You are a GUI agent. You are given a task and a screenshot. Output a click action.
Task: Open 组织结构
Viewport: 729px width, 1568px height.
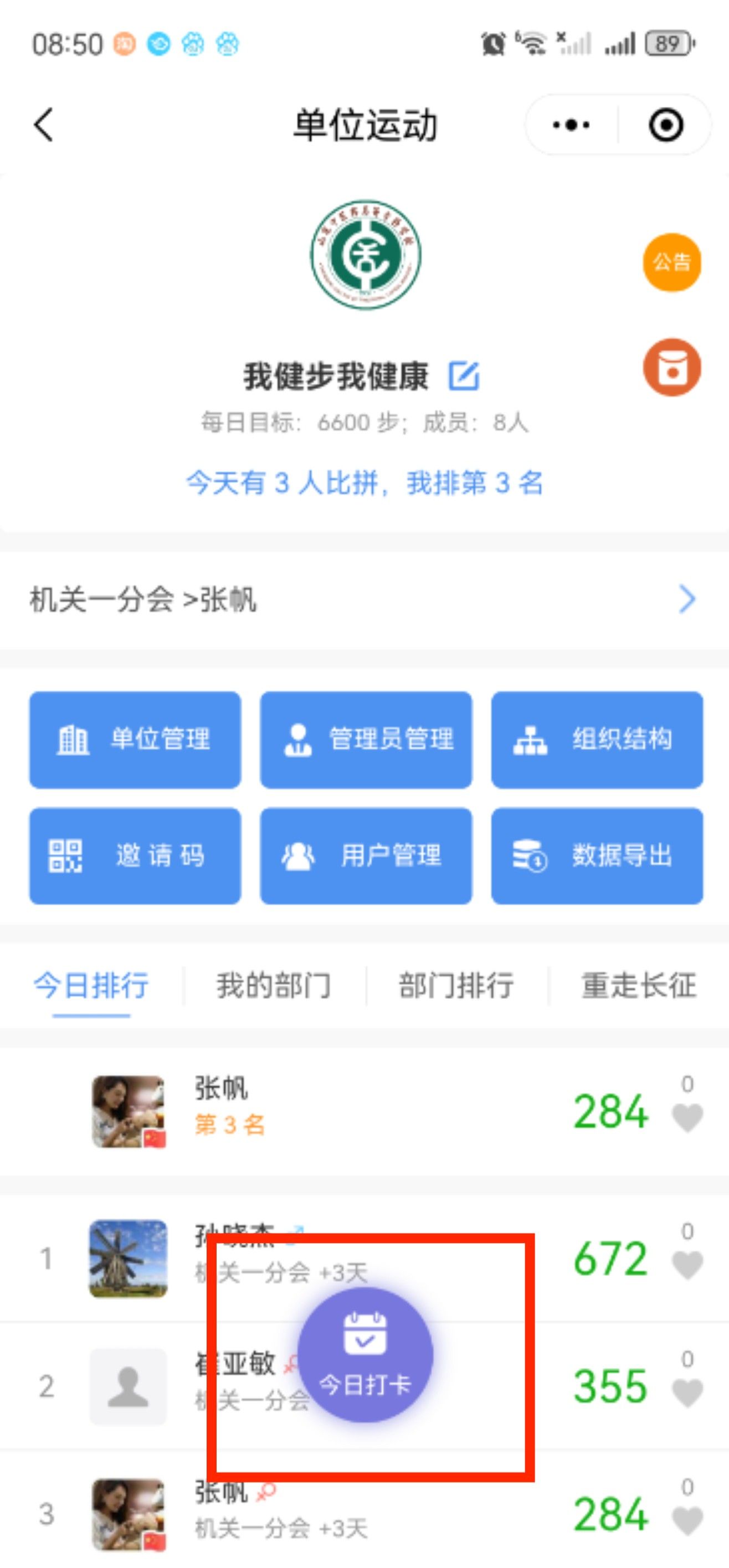(x=597, y=739)
